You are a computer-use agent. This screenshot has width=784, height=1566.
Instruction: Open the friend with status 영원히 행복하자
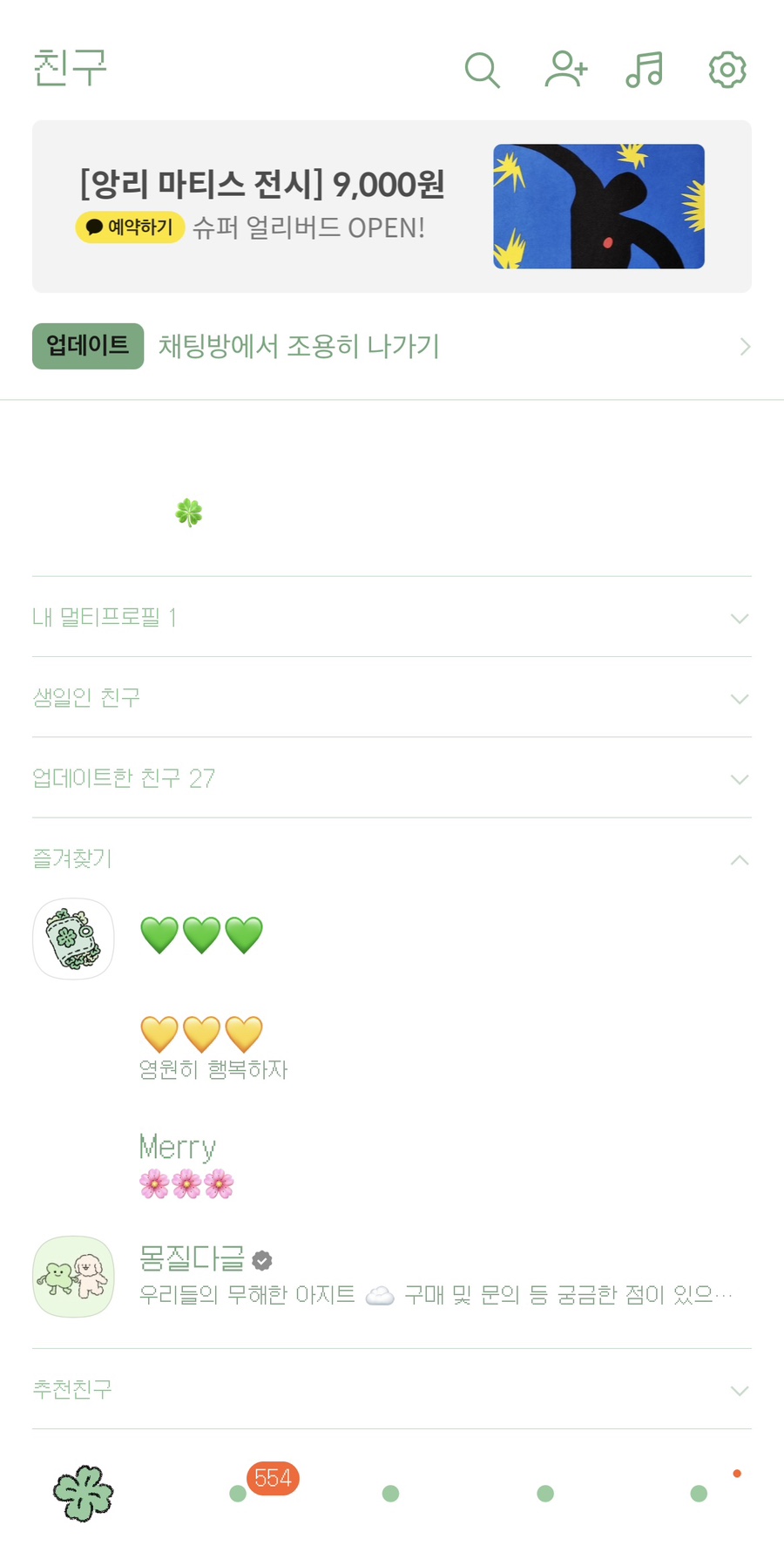pyautogui.click(x=392, y=1046)
